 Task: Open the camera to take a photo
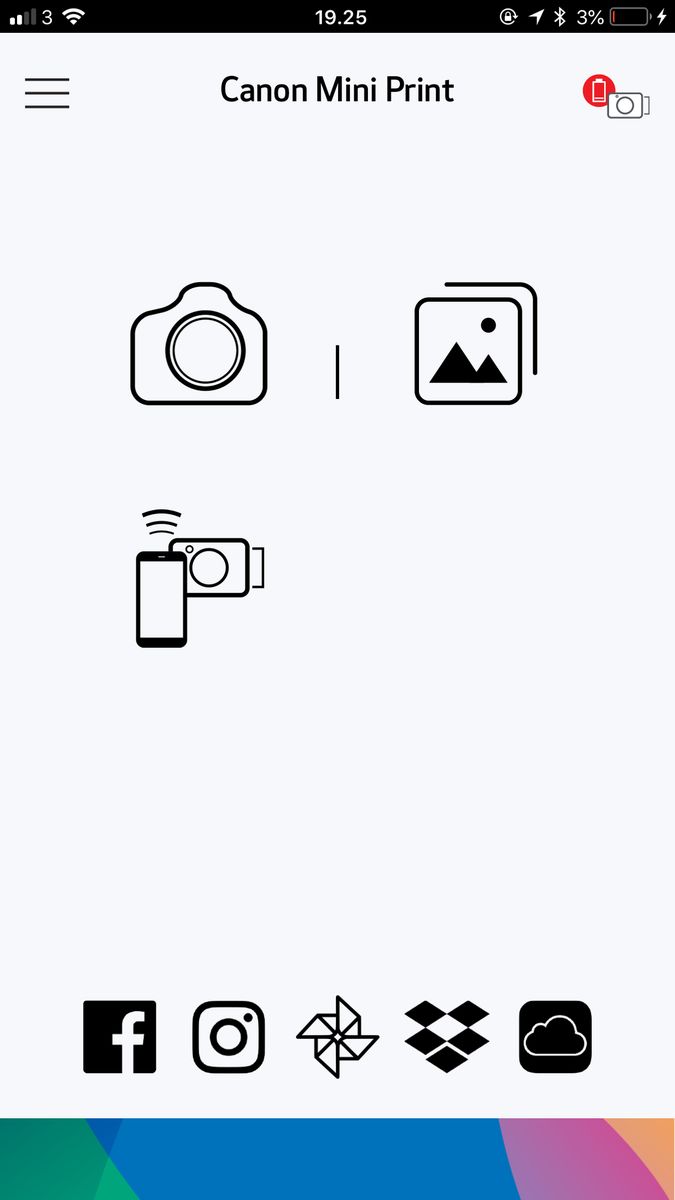pyautogui.click(x=199, y=345)
